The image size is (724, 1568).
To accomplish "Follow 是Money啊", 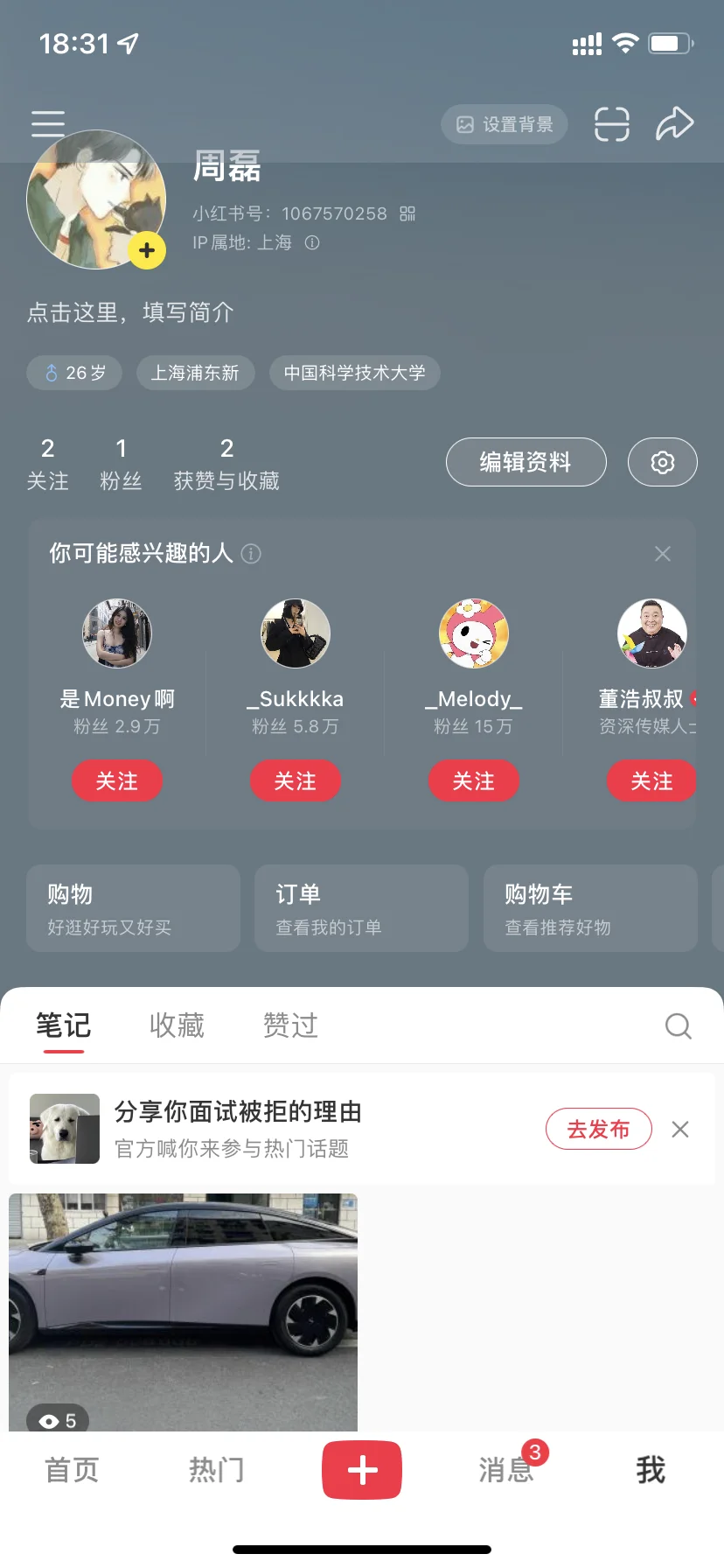I will point(117,780).
